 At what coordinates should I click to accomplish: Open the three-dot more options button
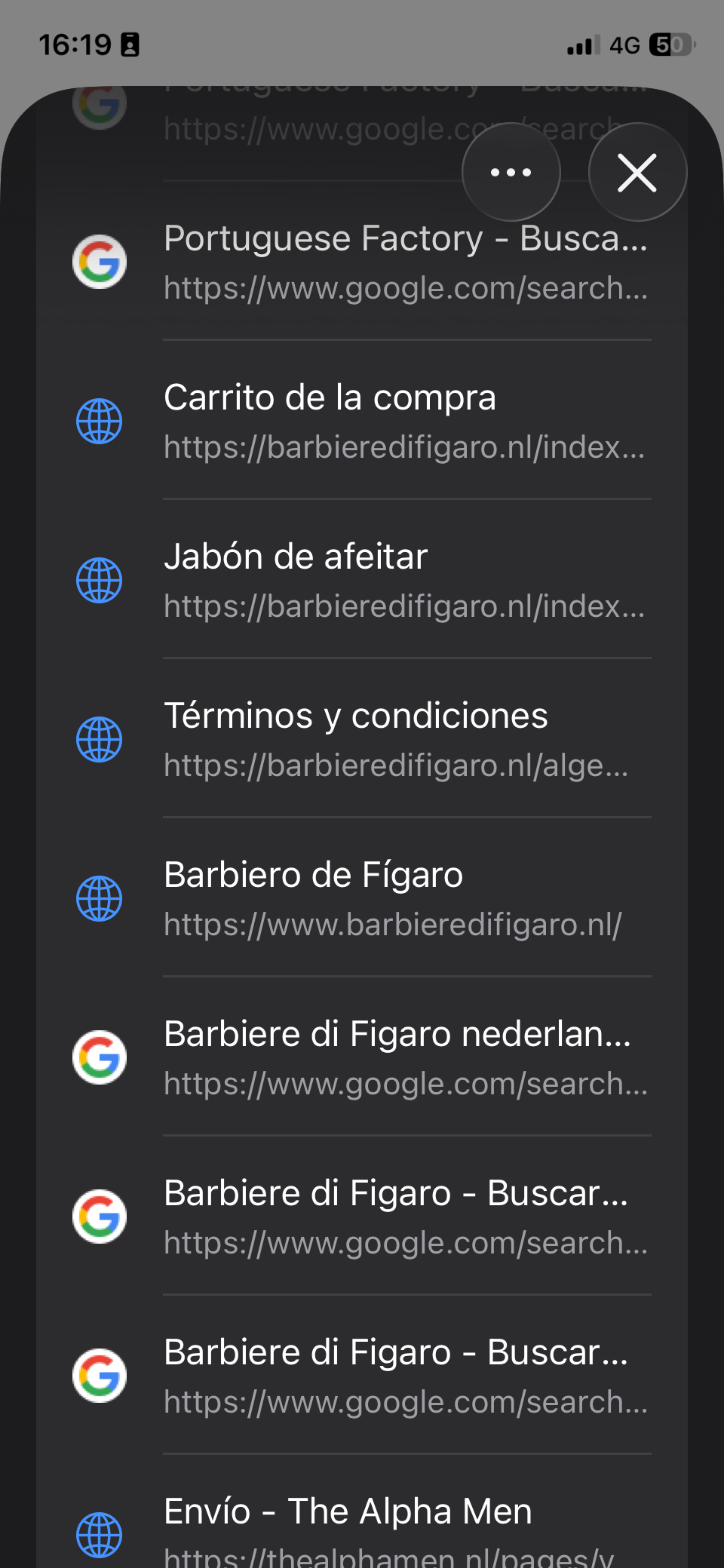[511, 172]
